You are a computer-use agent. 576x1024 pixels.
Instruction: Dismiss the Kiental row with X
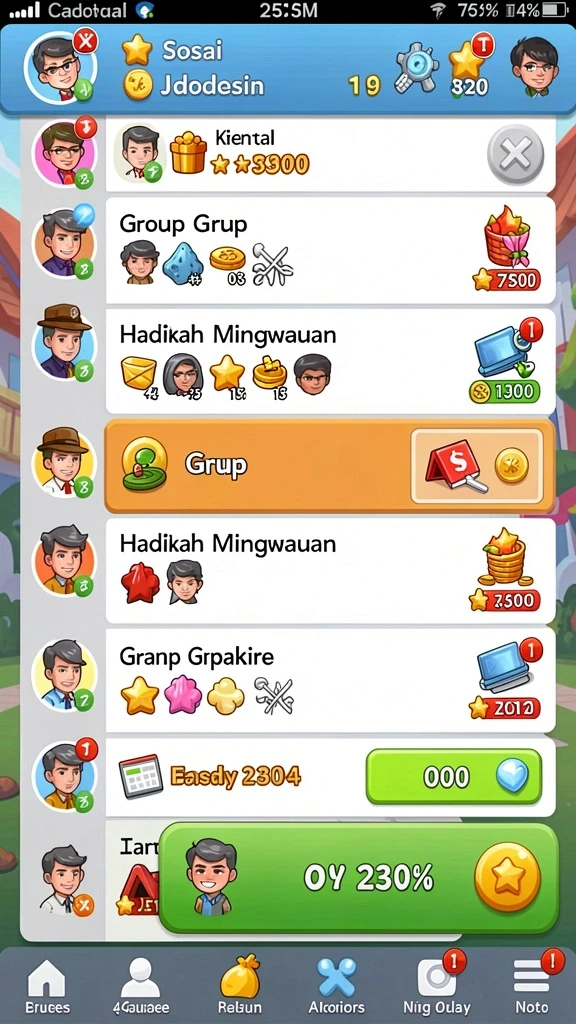pos(515,155)
